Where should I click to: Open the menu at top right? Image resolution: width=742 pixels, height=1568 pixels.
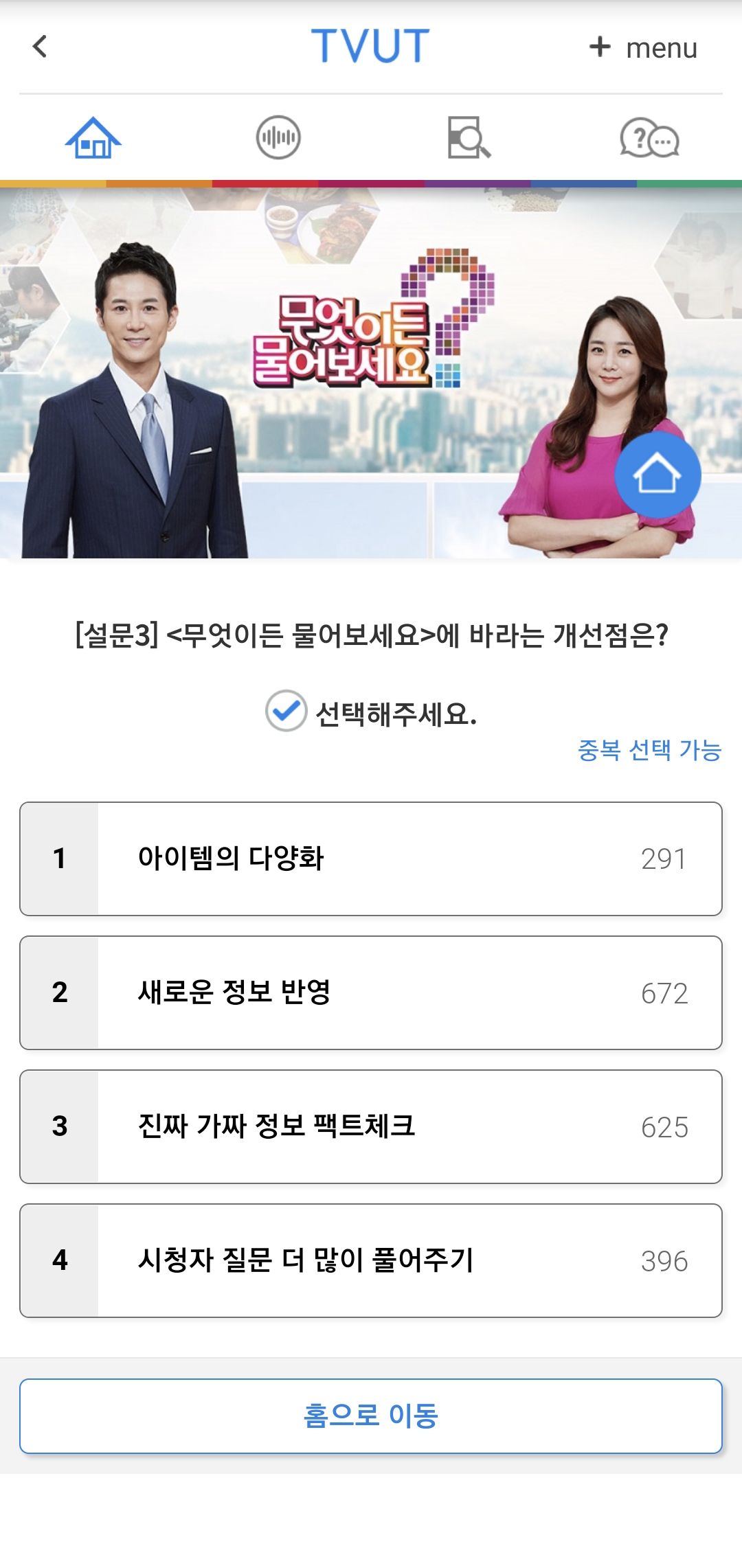pyautogui.click(x=660, y=47)
